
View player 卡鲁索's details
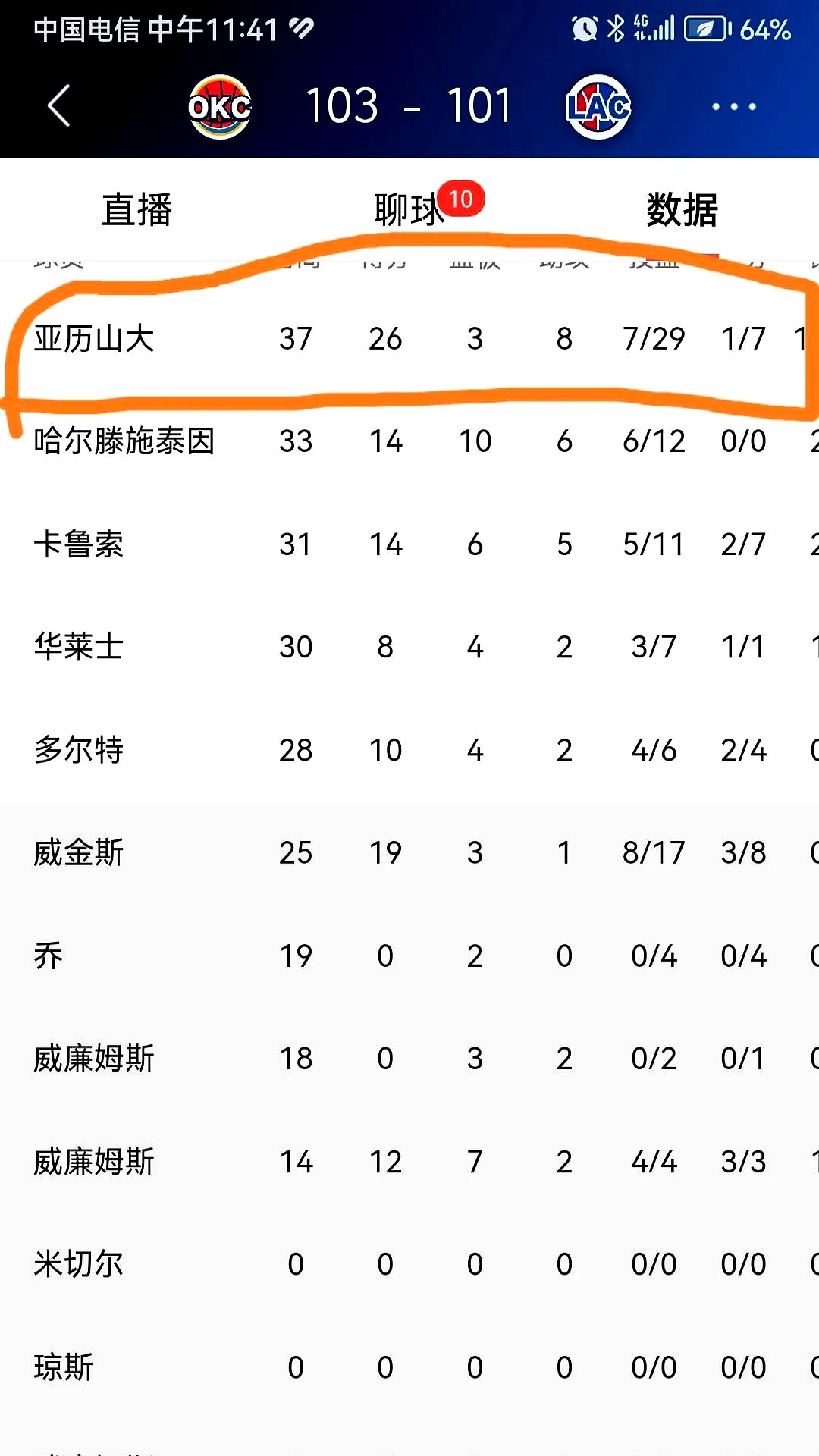79,544
